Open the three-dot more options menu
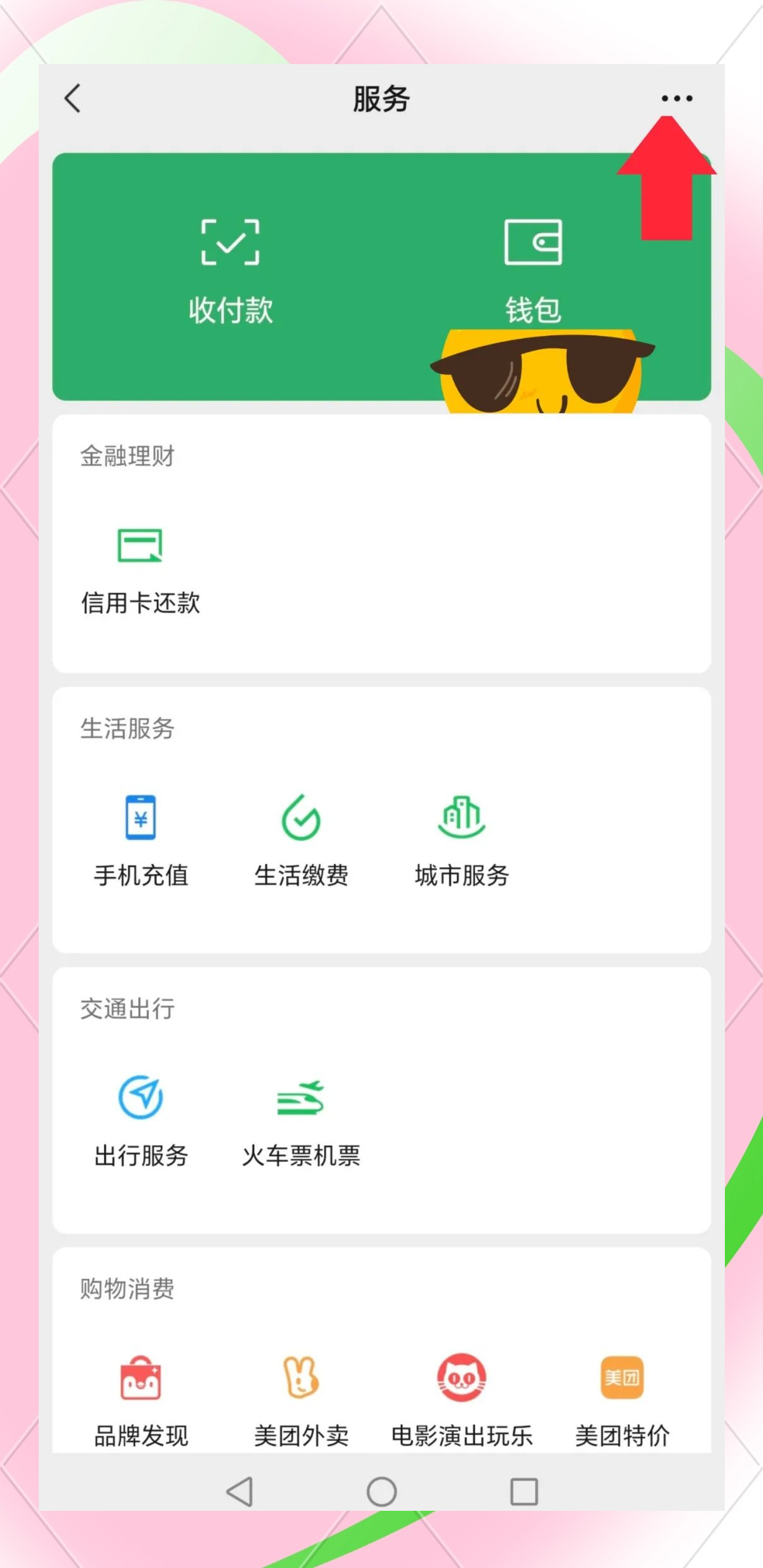This screenshot has height=1568, width=763. 675,98
